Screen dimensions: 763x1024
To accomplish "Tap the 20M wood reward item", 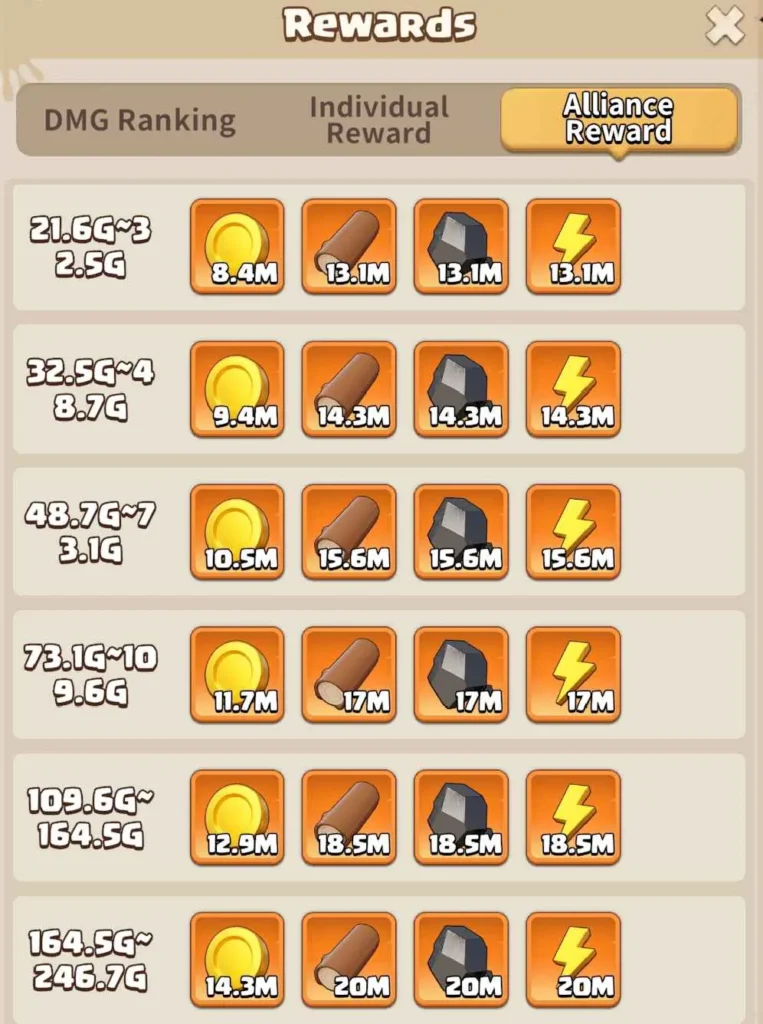I will 349,961.
